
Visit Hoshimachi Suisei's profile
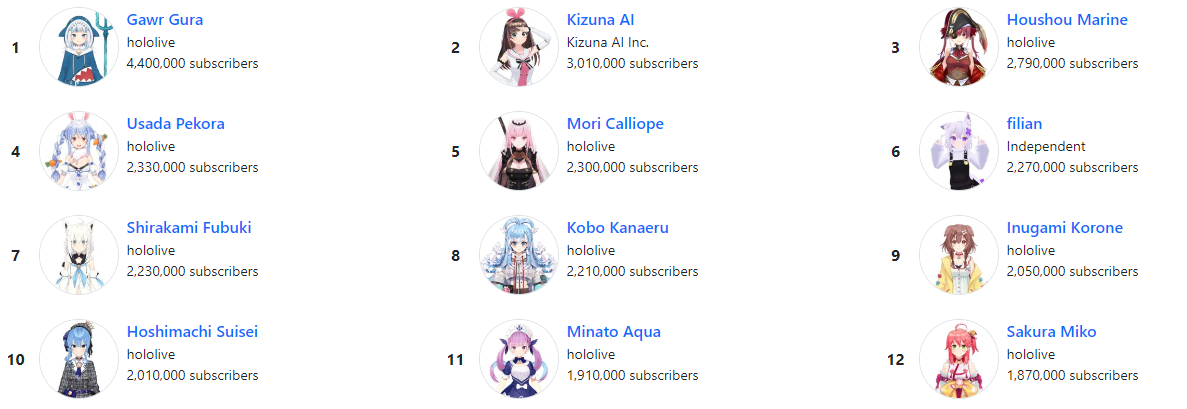click(x=192, y=332)
